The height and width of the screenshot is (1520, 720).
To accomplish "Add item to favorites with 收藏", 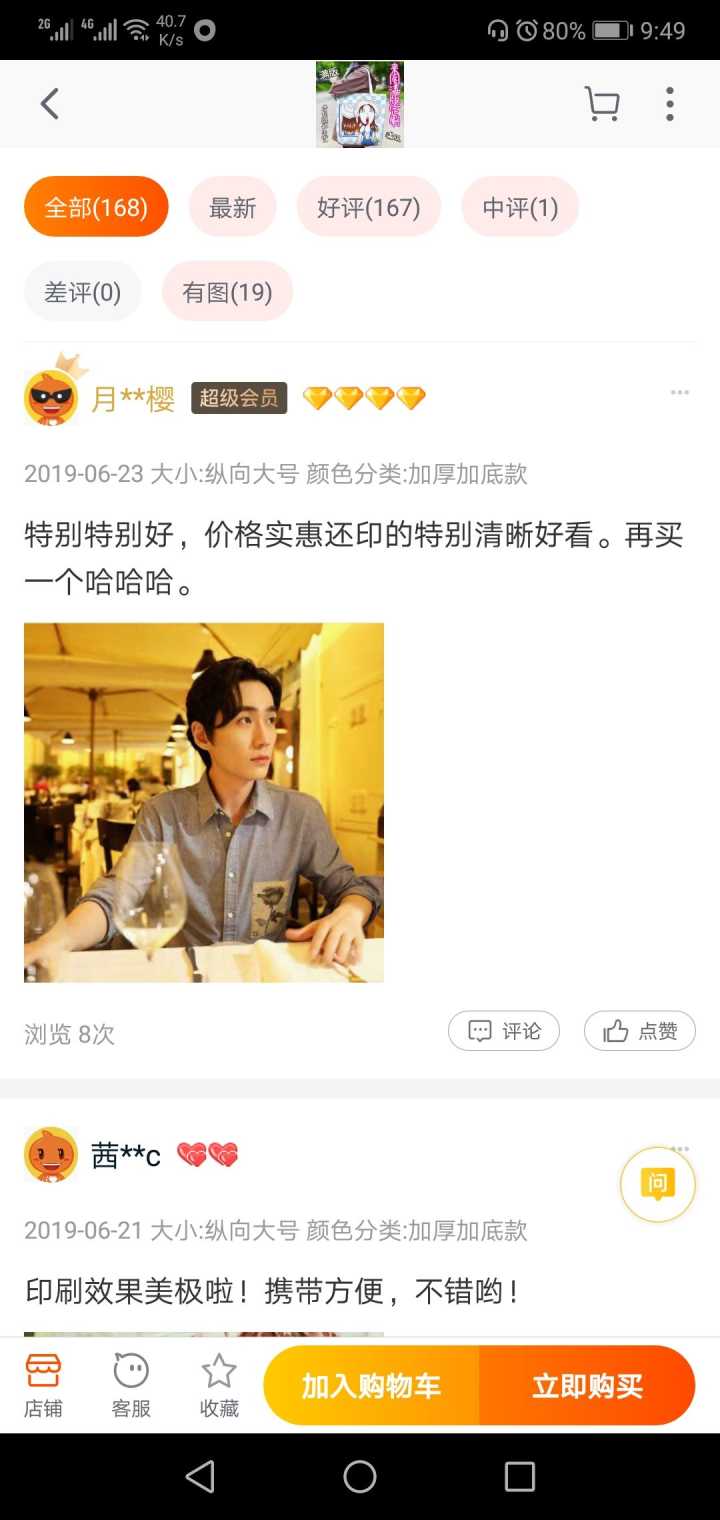I will point(219,1386).
